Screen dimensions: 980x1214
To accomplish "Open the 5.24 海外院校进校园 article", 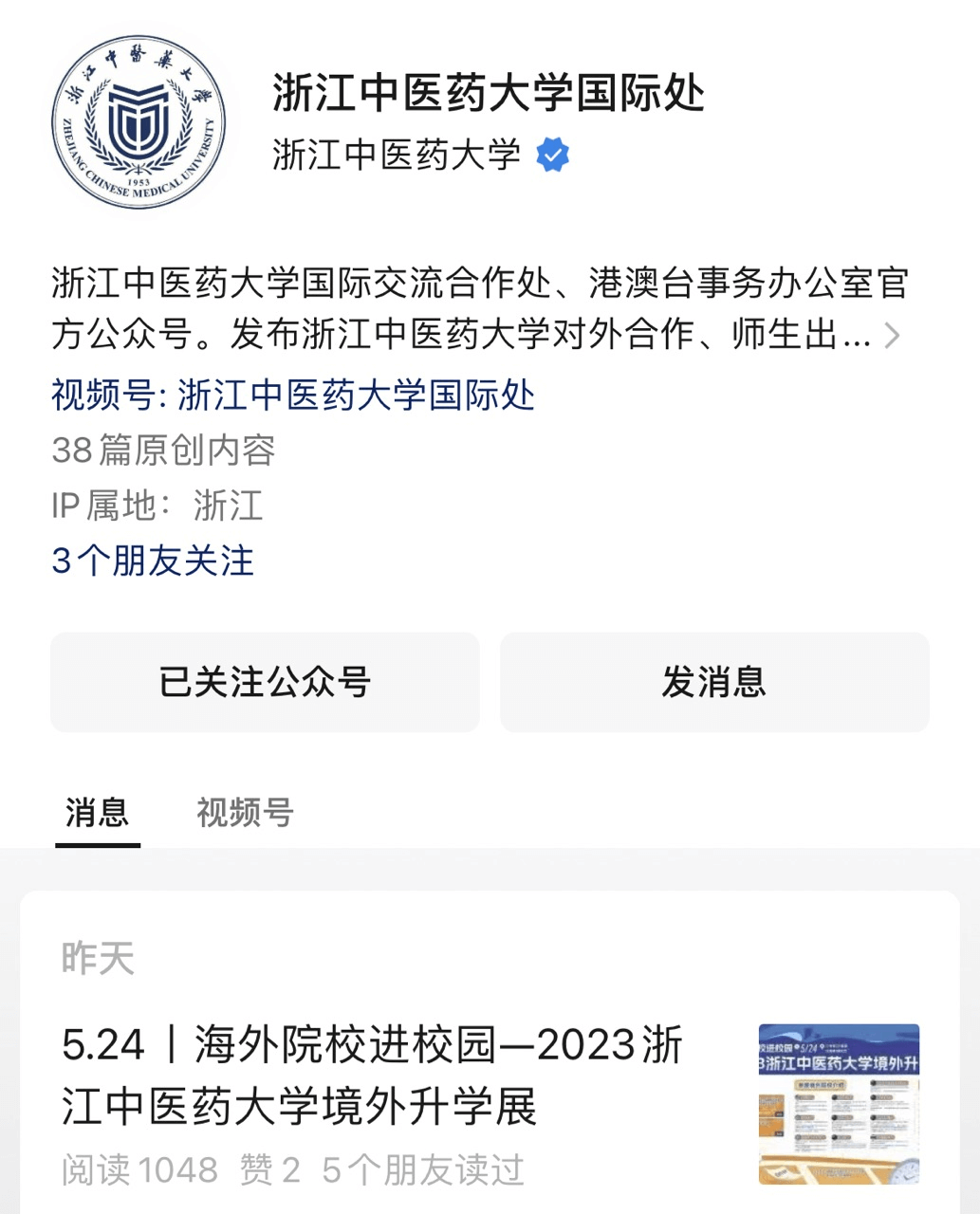I will (372, 1076).
